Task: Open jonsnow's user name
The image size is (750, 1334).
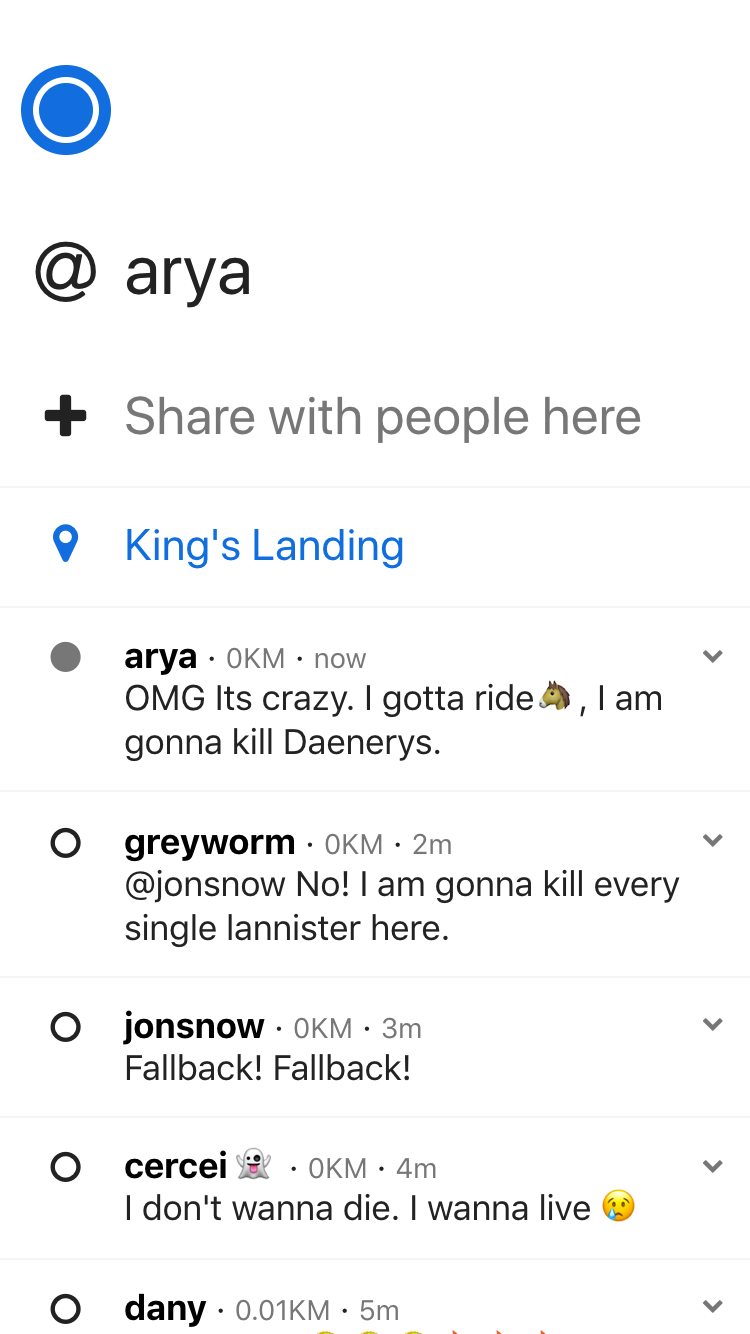Action: click(194, 1027)
